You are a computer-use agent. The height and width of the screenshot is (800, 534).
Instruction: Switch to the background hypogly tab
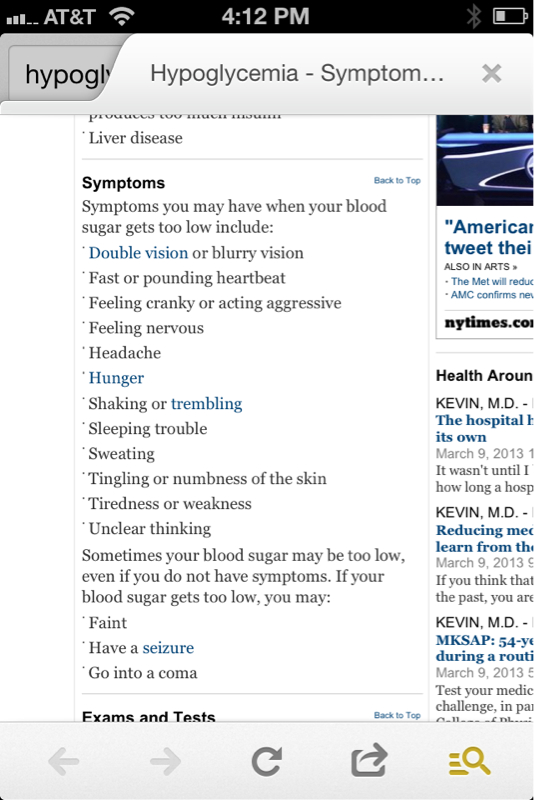point(66,75)
